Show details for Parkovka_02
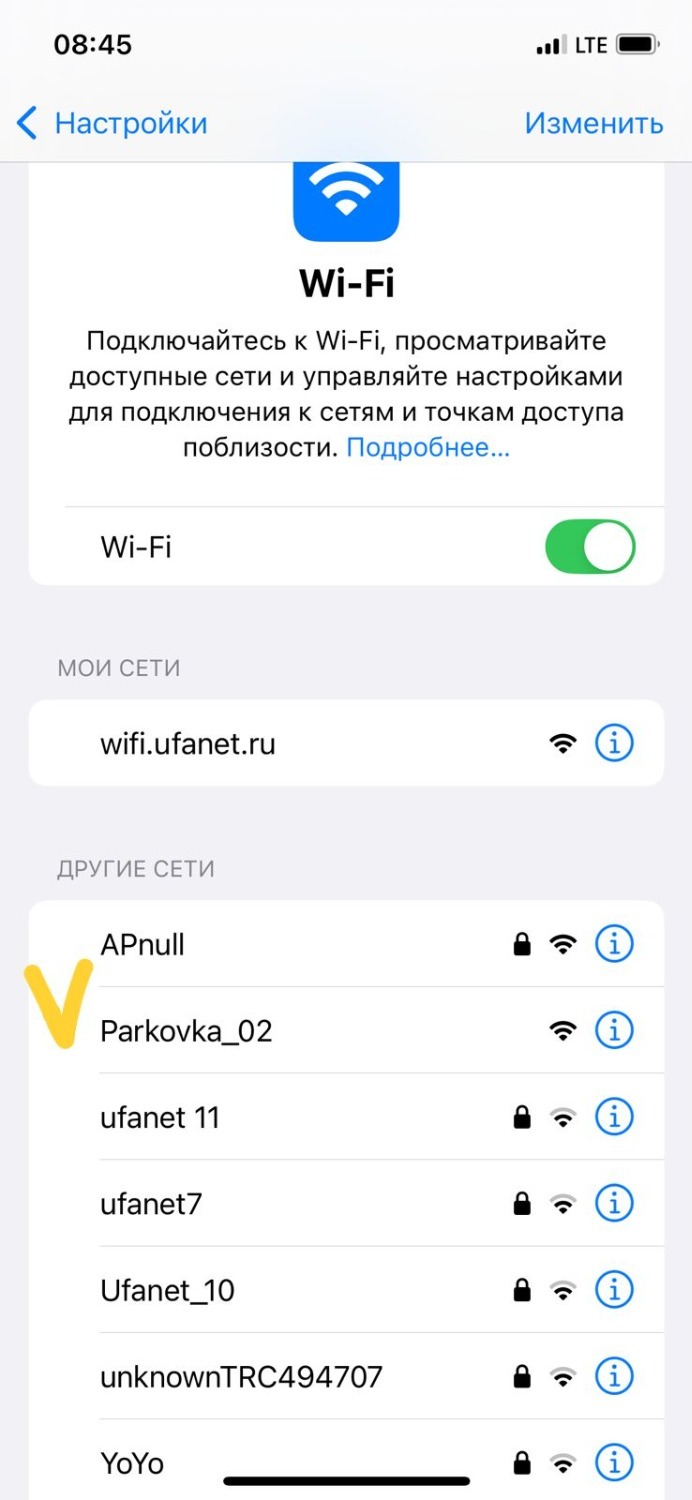This screenshot has width=692, height=1500. pos(614,1030)
